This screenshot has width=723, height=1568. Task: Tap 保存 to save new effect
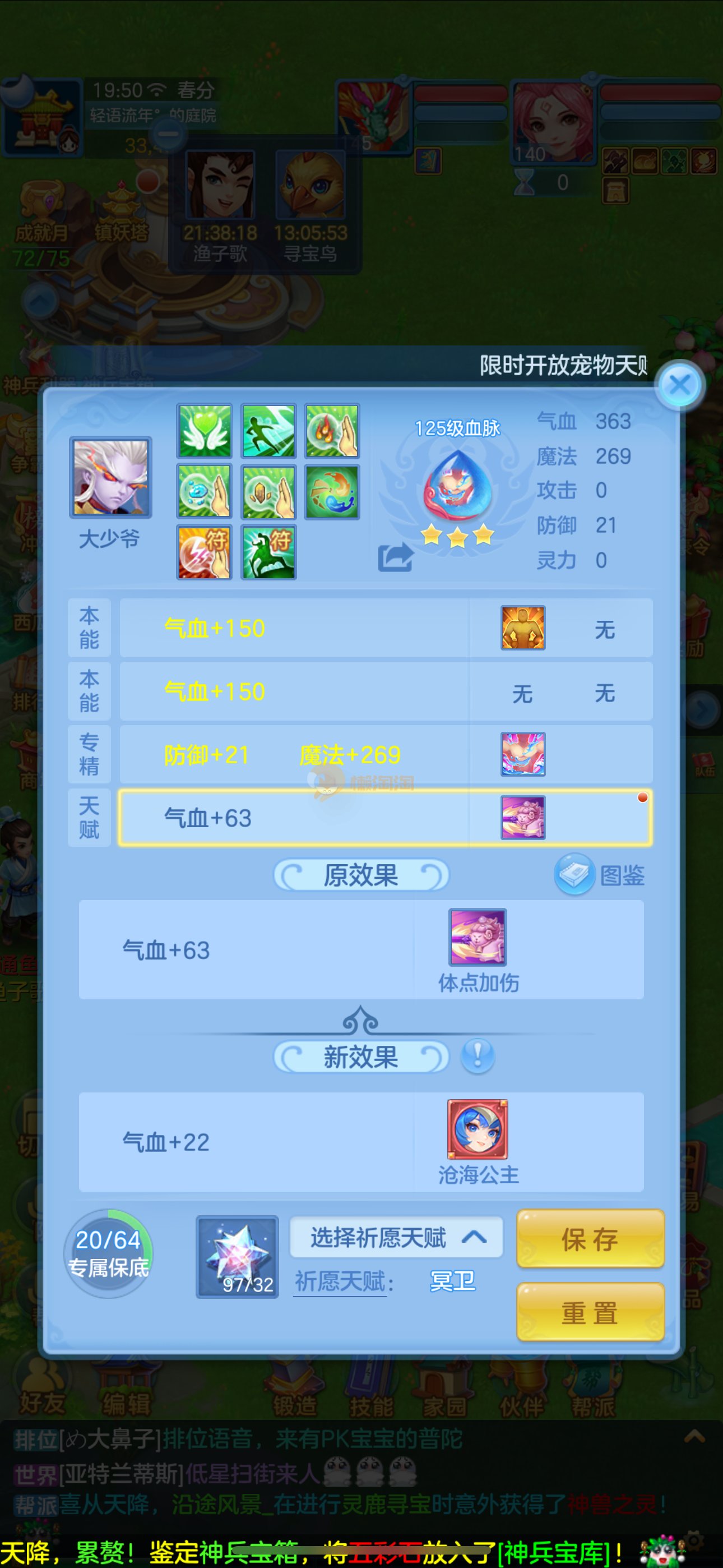590,1239
